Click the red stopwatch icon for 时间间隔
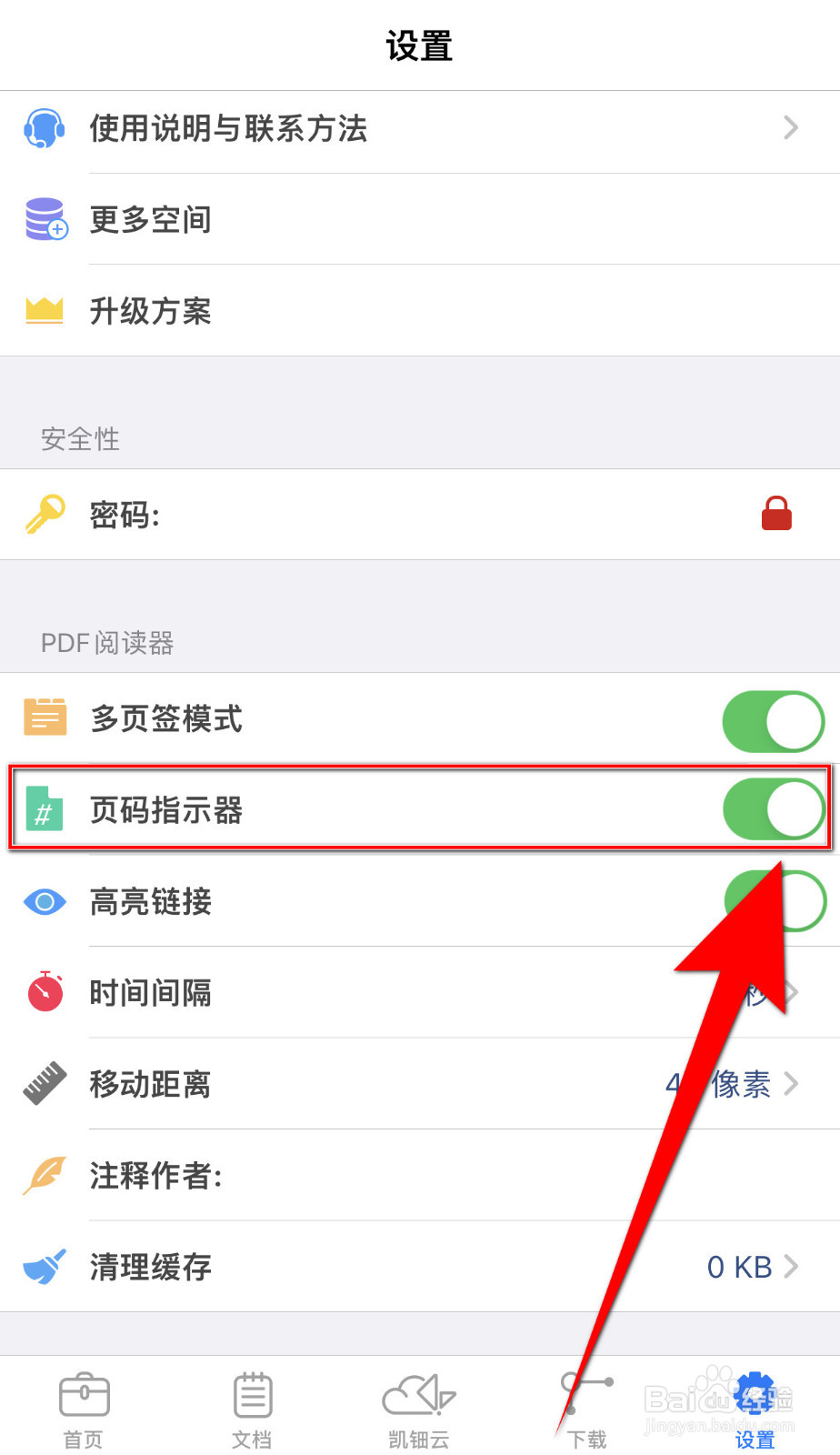 (45, 992)
